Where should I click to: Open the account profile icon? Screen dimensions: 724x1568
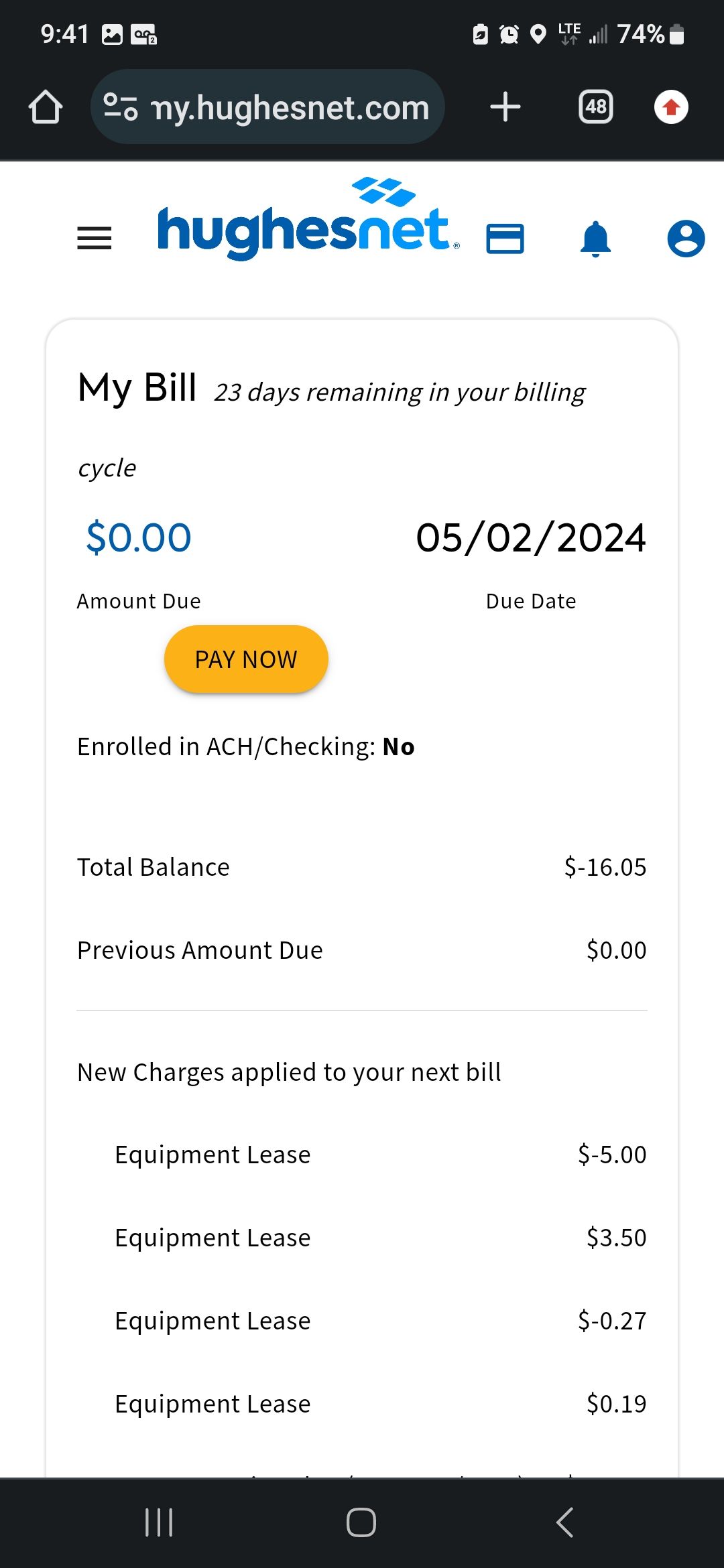tap(685, 238)
